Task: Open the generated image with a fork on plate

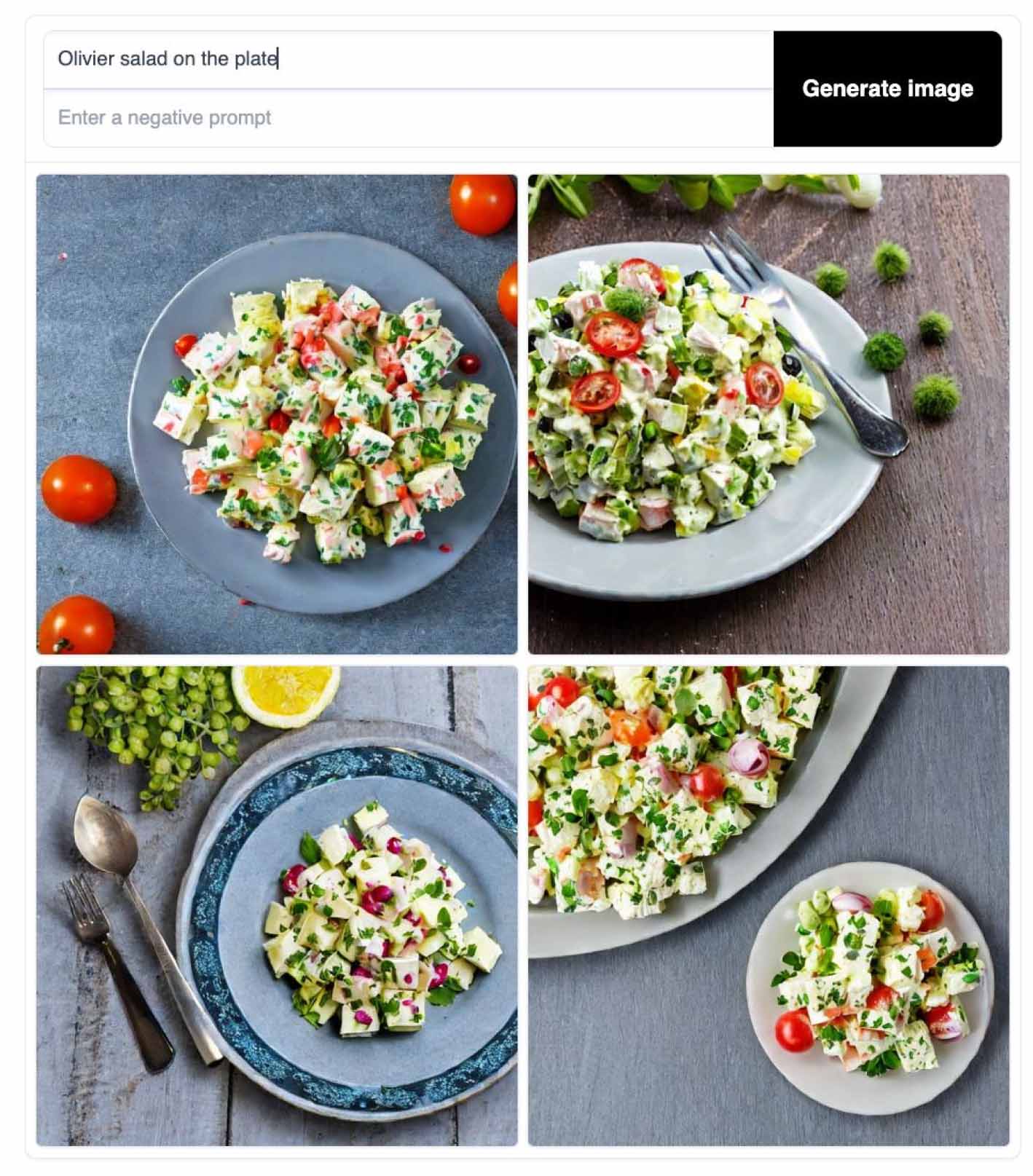Action: tap(768, 414)
